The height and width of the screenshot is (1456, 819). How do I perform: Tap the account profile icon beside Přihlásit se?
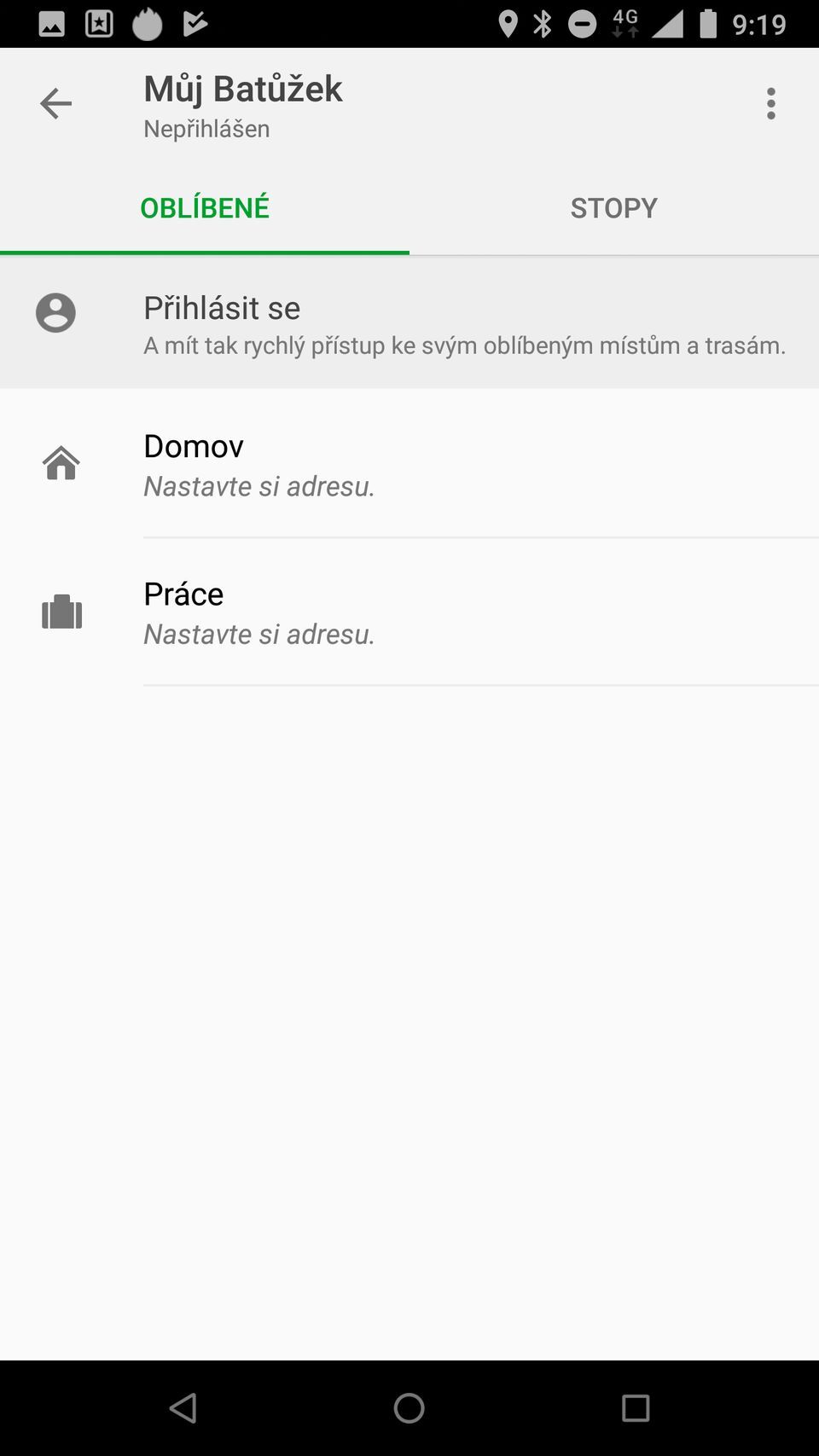55,314
